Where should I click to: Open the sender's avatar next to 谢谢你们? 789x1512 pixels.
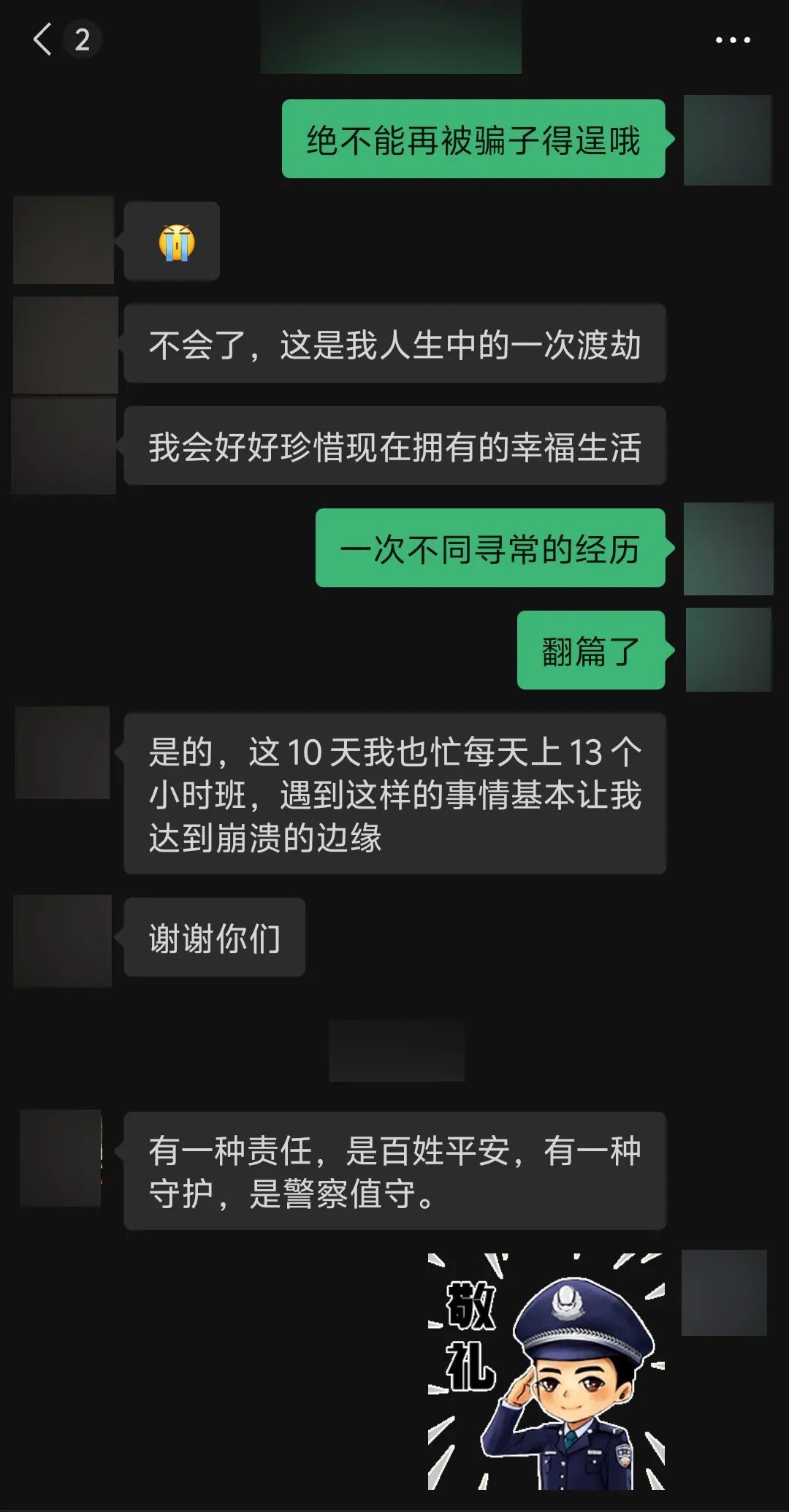[x=64, y=941]
